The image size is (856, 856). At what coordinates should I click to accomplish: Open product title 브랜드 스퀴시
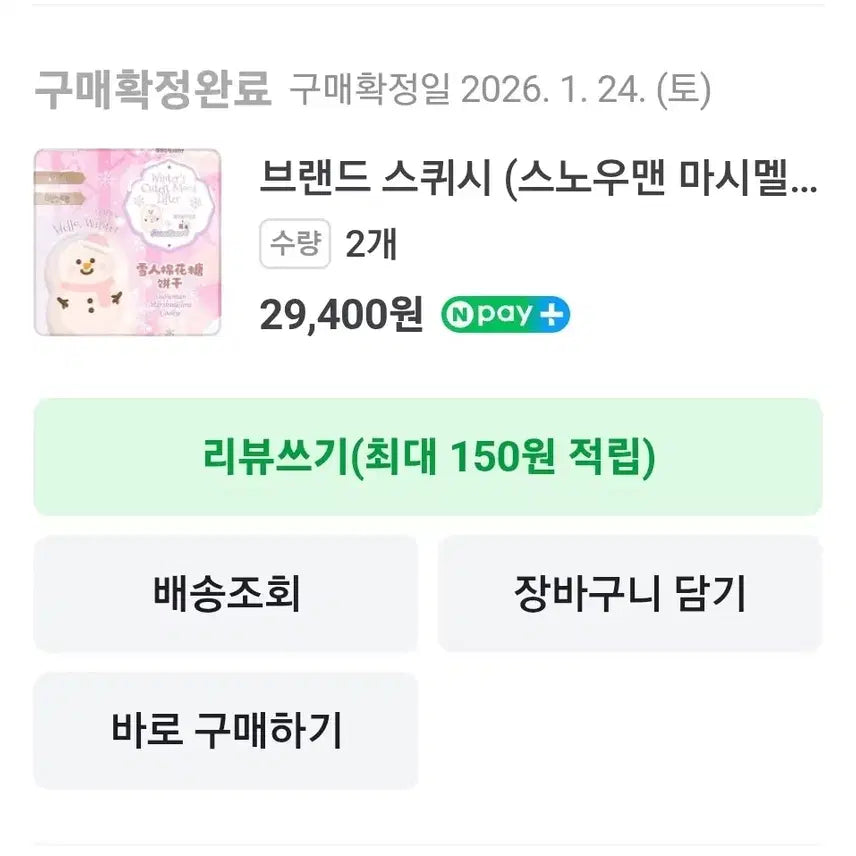(538, 181)
